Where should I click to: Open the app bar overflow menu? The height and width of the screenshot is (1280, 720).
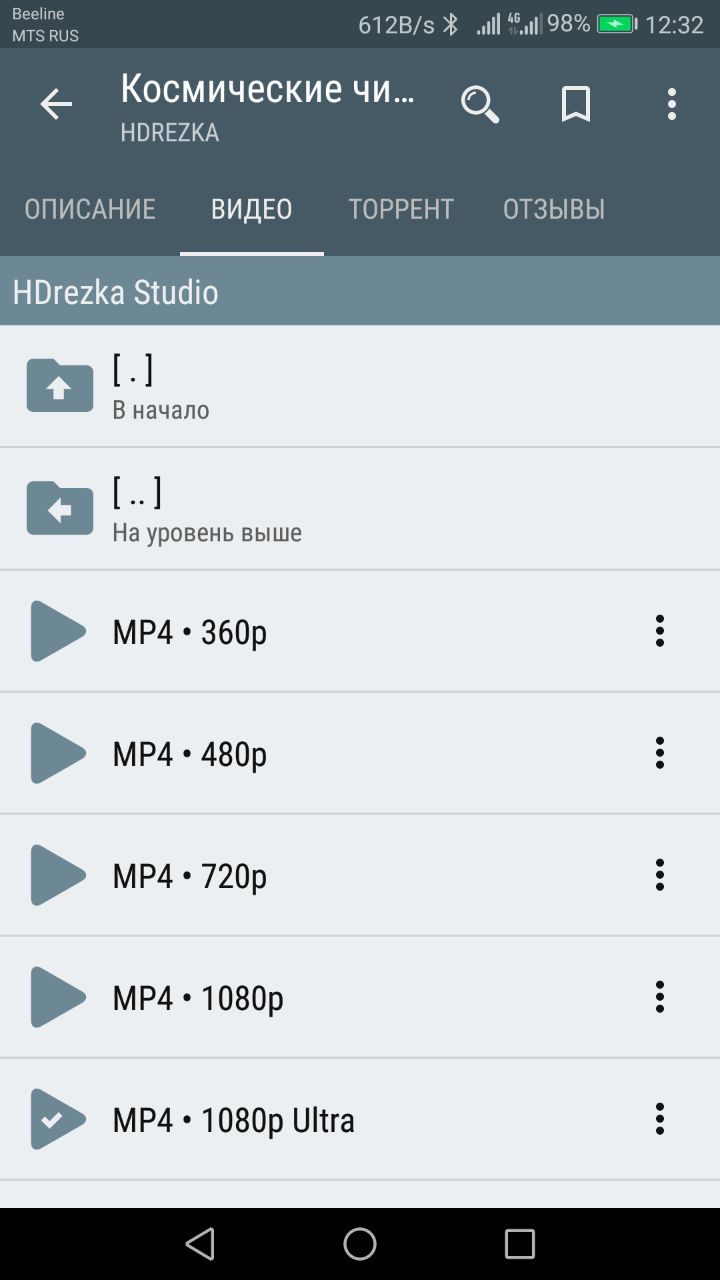point(671,104)
